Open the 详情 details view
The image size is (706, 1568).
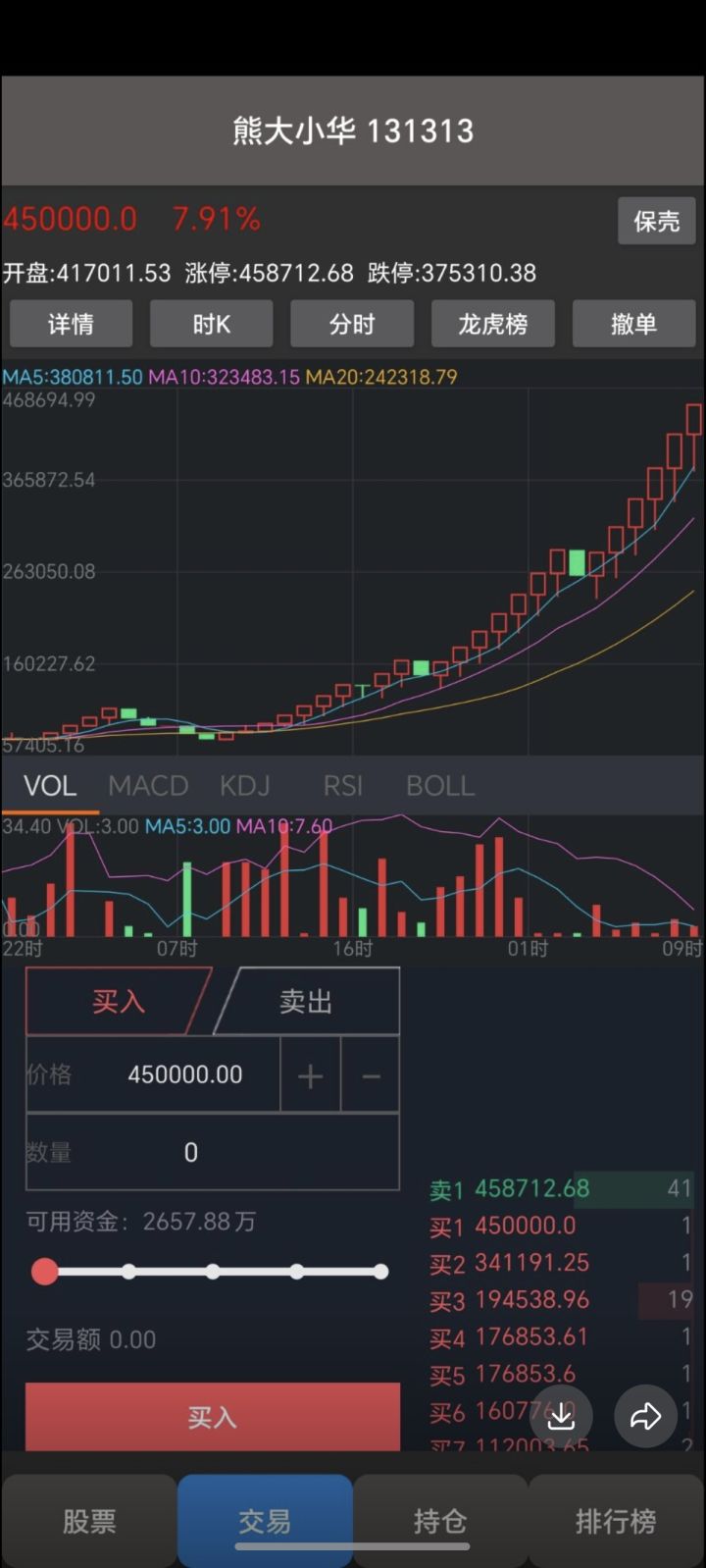coord(71,324)
